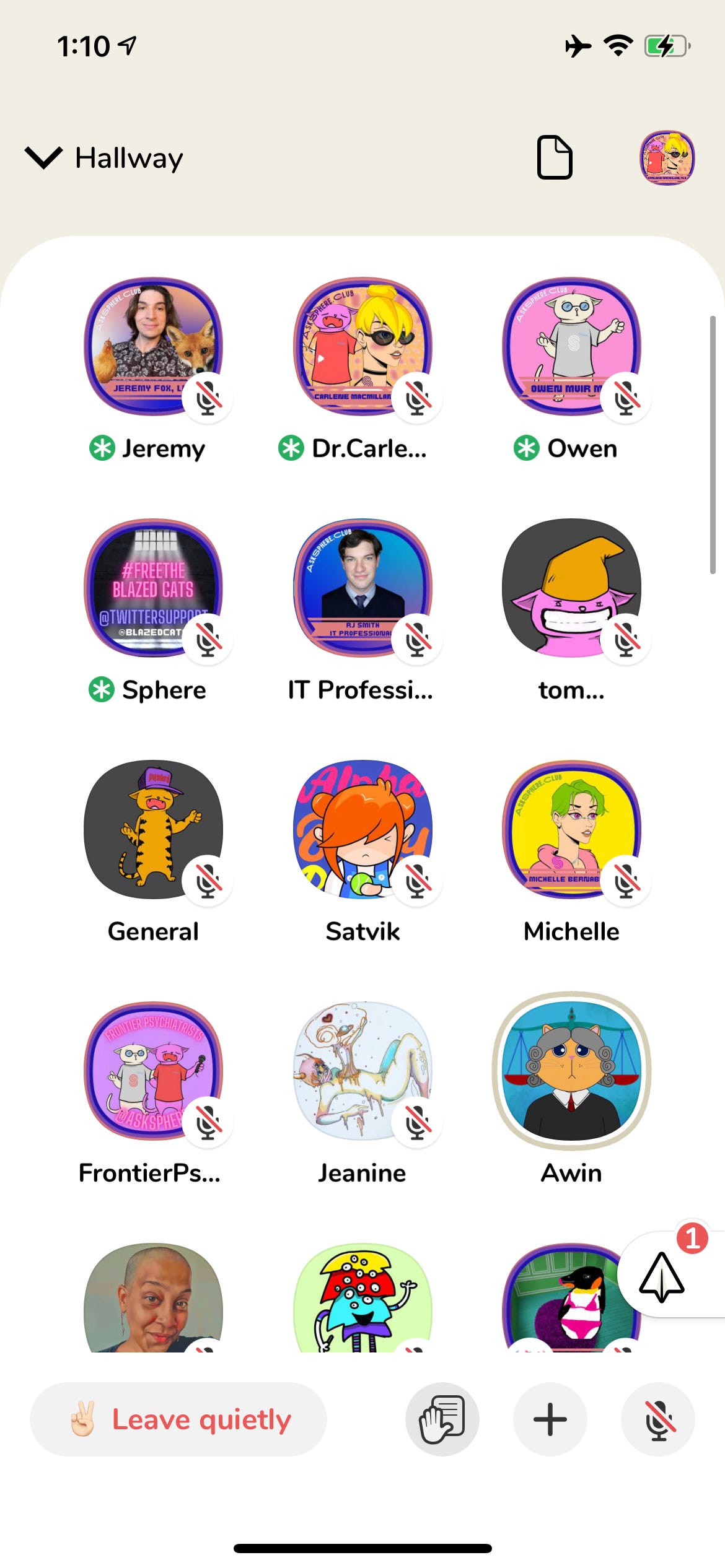The image size is (725, 1568).
Task: Open Dr.Carle... speaker profile
Action: coord(362,347)
